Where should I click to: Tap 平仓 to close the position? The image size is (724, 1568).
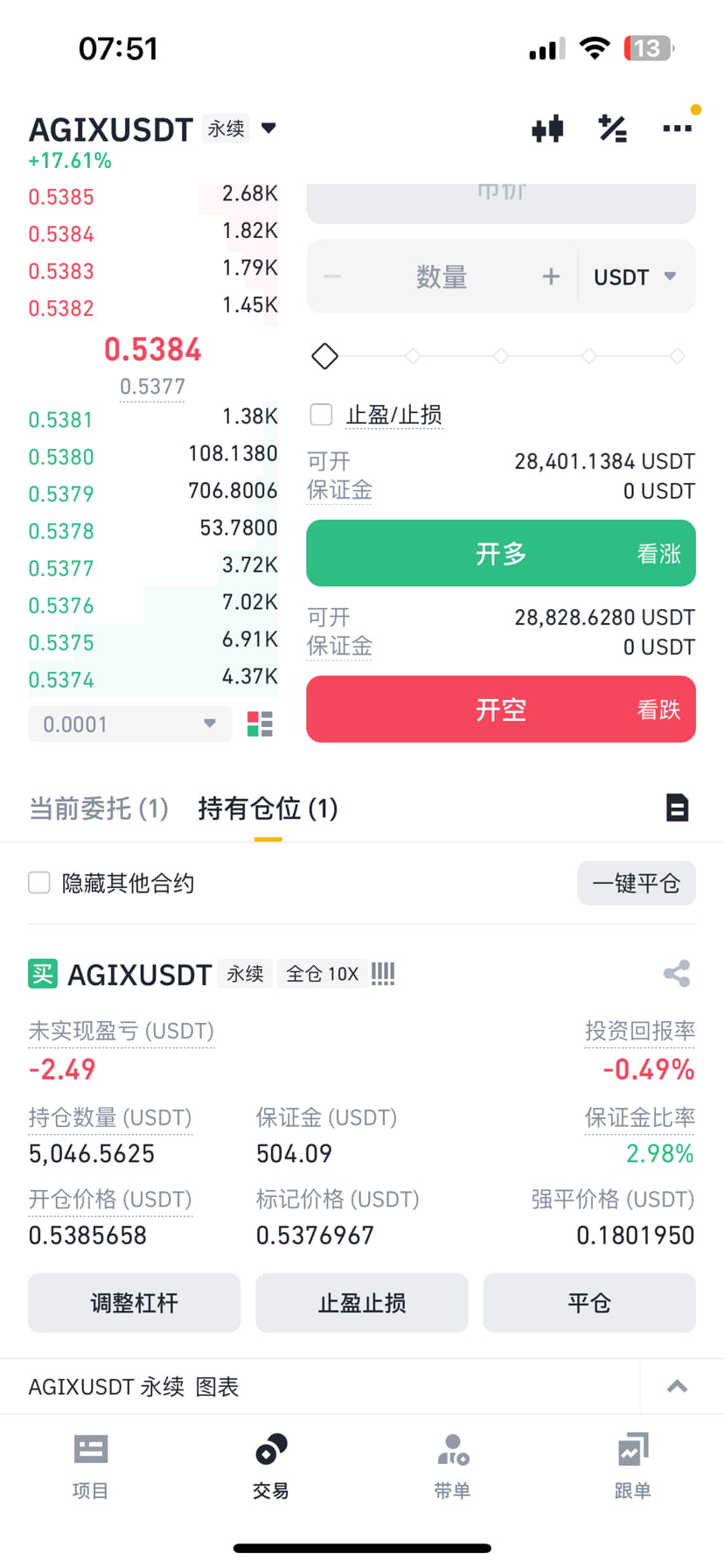pyautogui.click(x=589, y=1303)
